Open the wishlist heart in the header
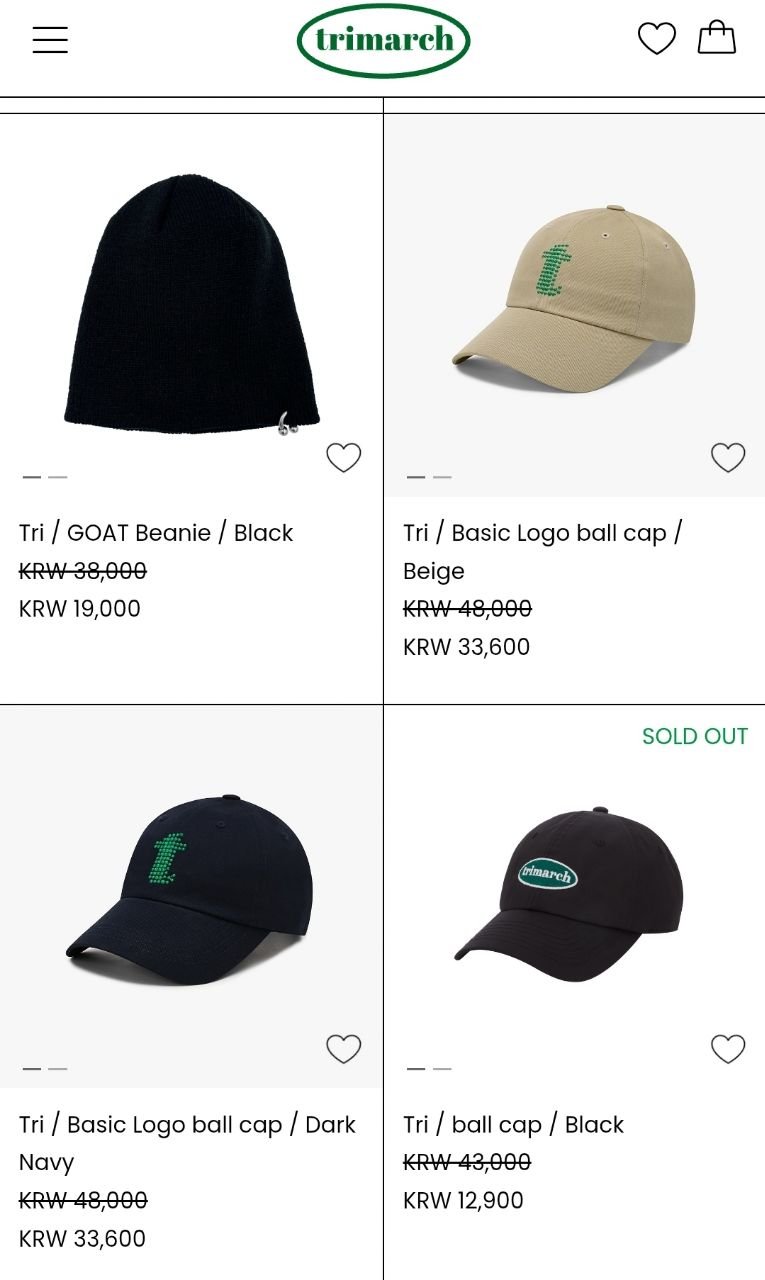The width and height of the screenshot is (765, 1280). 657,39
